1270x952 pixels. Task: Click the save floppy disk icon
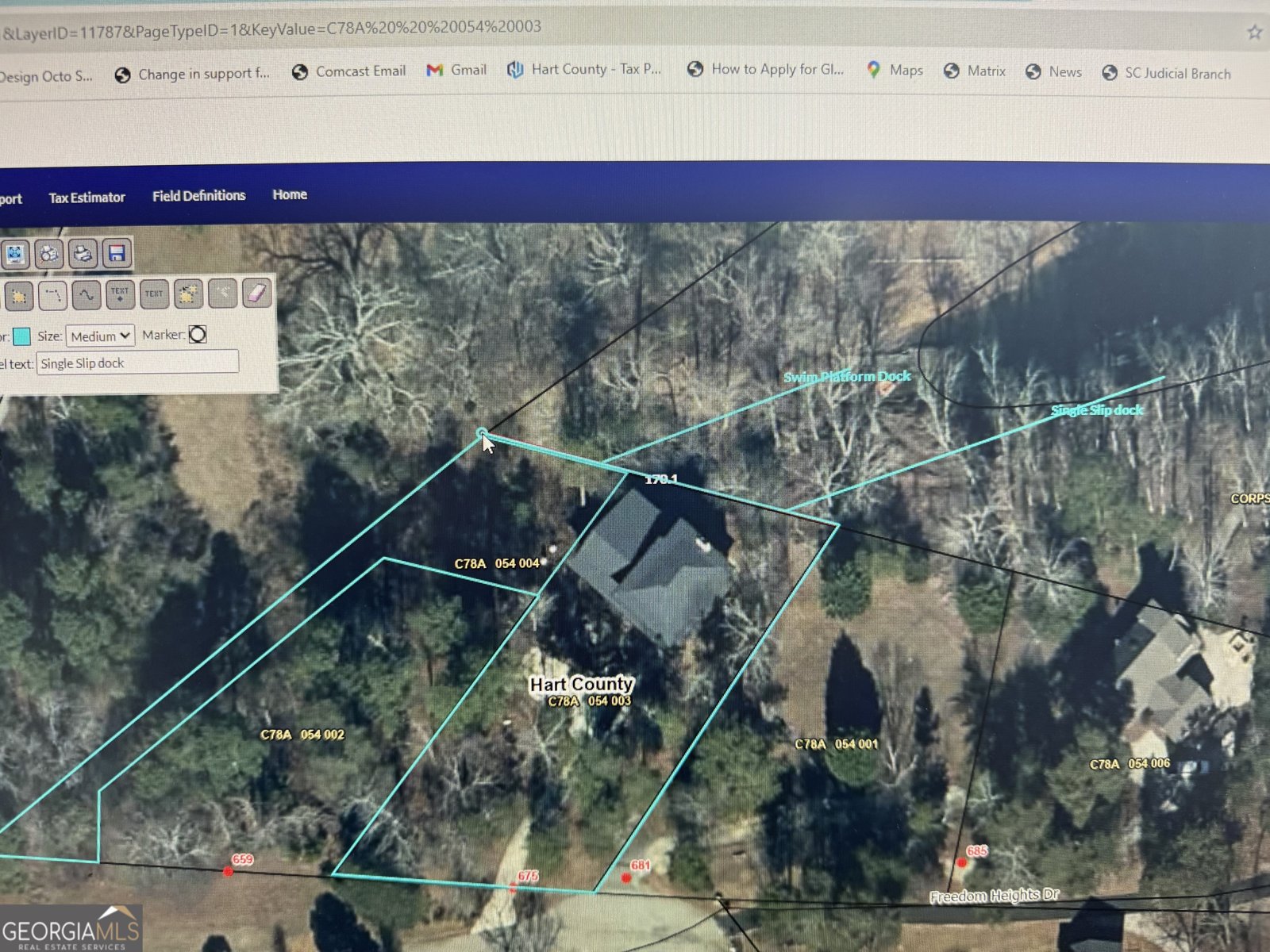[117, 254]
